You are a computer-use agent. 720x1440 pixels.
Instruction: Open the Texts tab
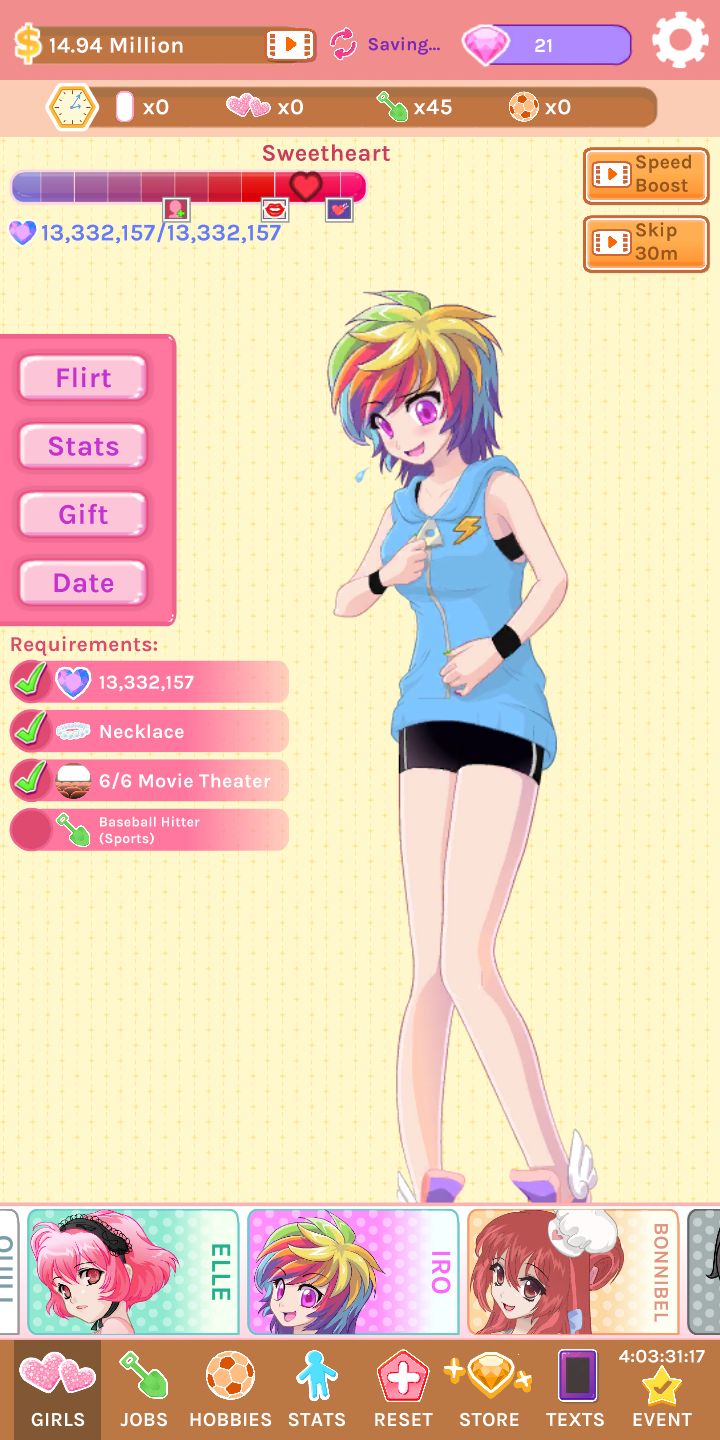click(575, 1390)
